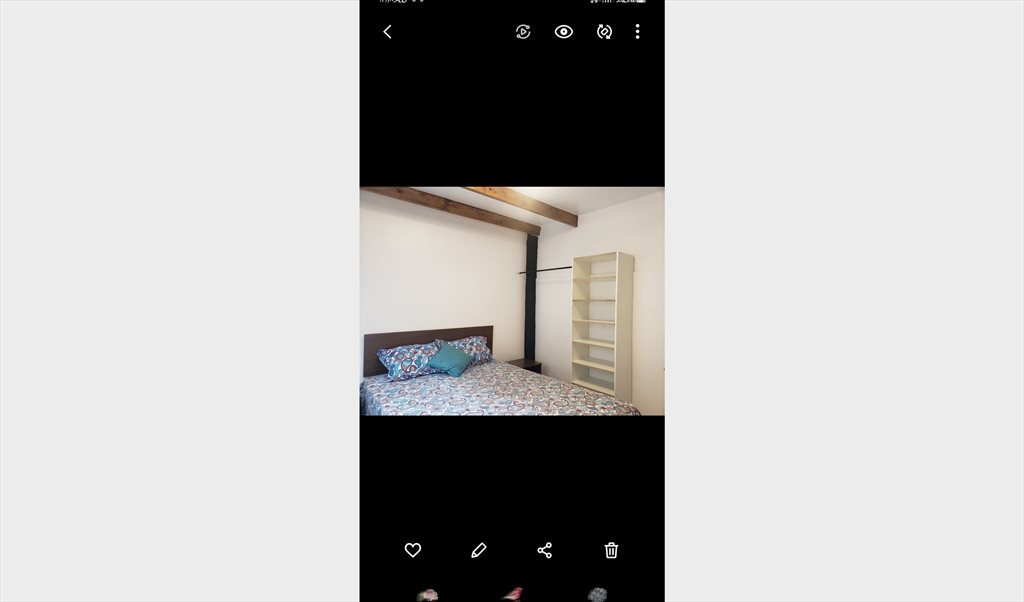Go back from the photo viewer

[x=387, y=32]
